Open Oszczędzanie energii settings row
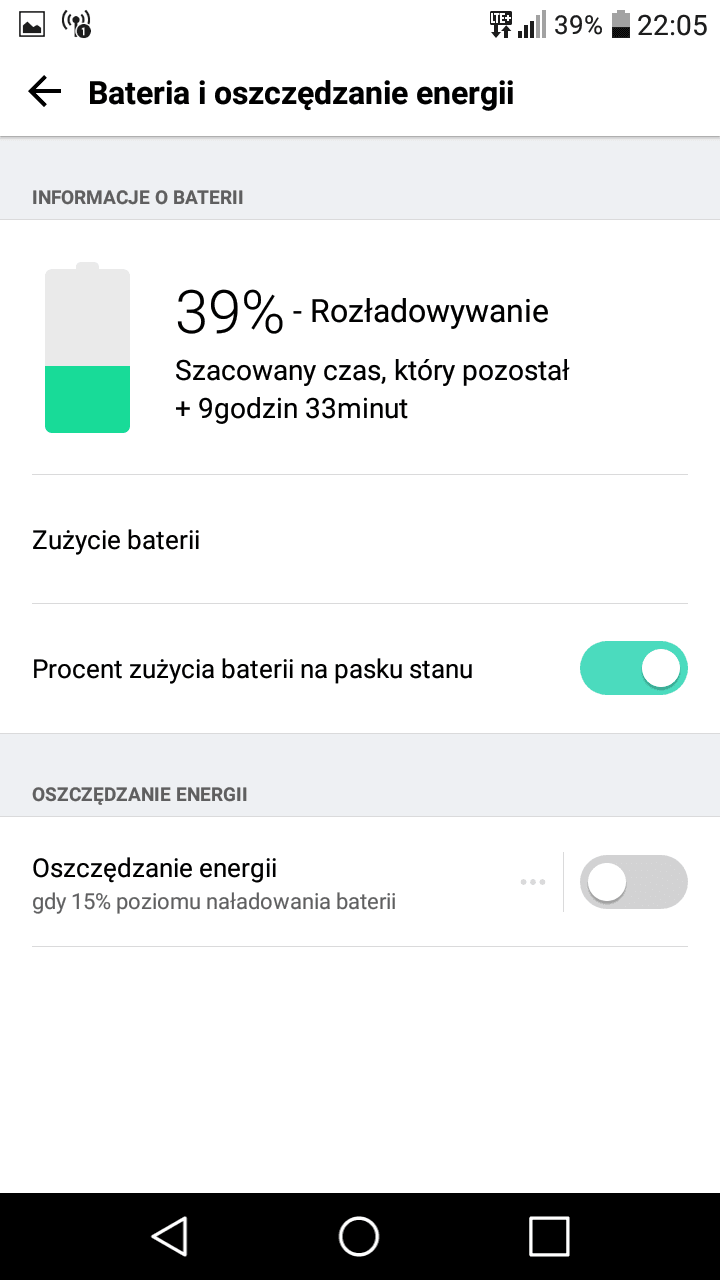 click(270, 882)
